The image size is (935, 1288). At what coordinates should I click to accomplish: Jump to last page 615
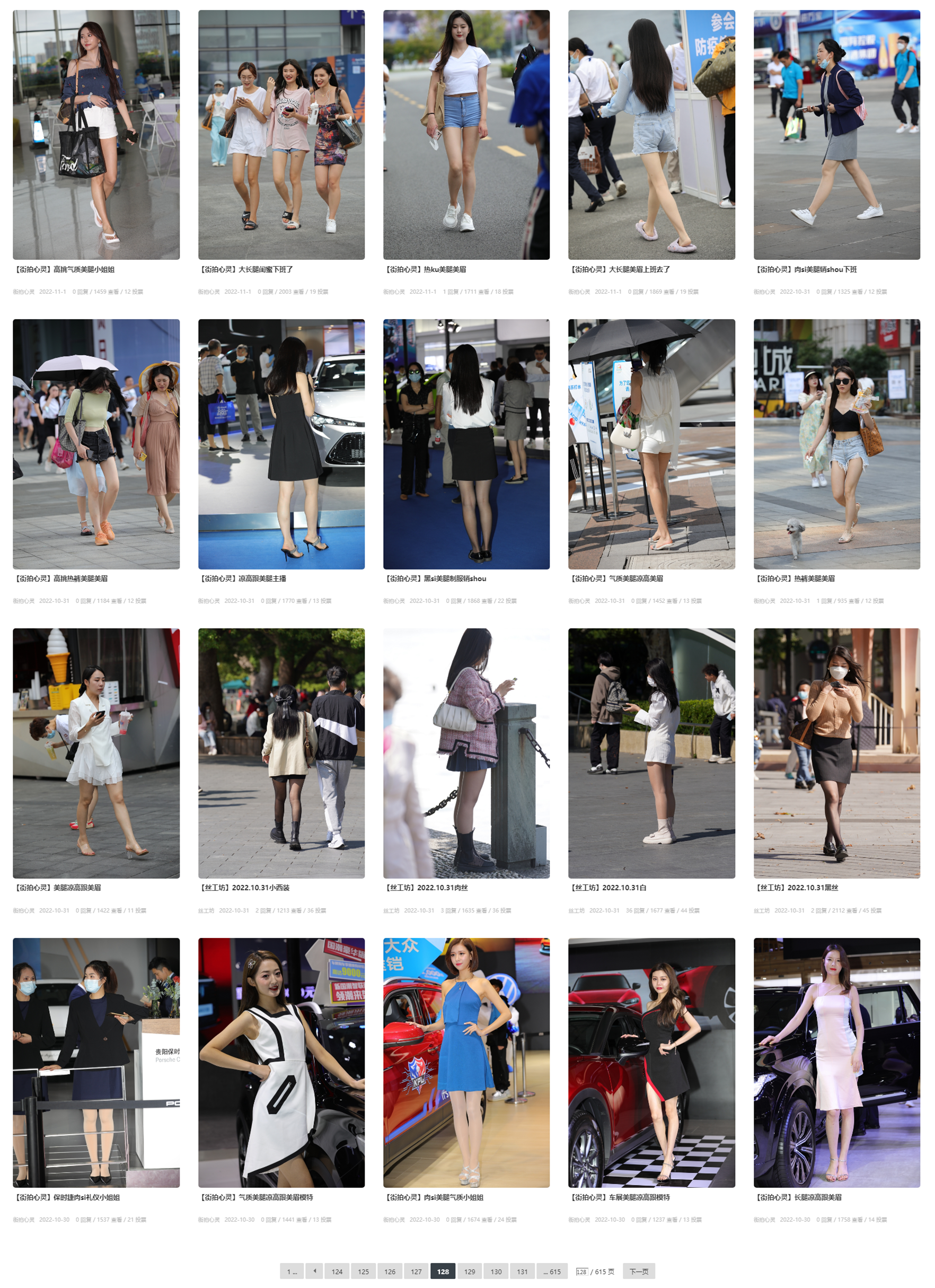tap(552, 1272)
